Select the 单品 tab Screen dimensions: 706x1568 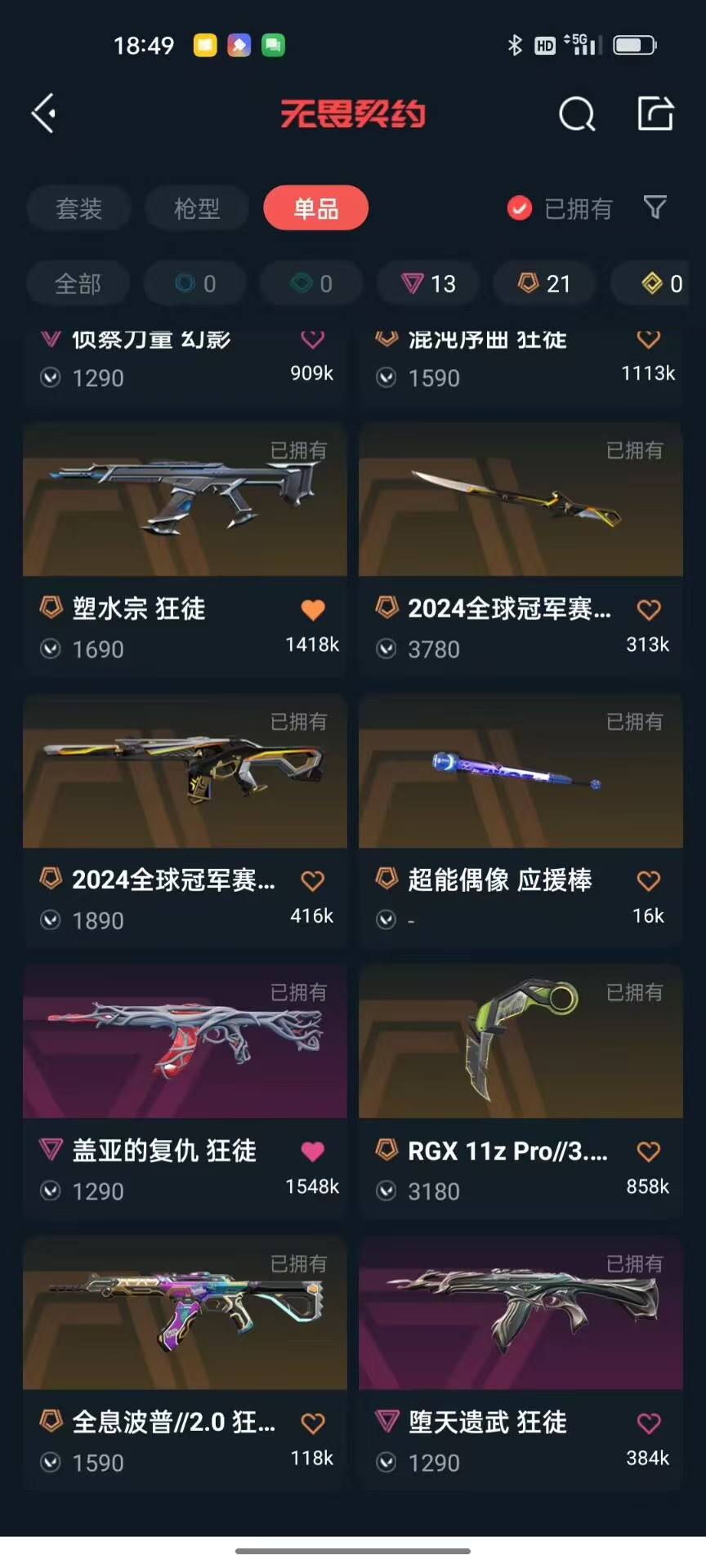315,208
